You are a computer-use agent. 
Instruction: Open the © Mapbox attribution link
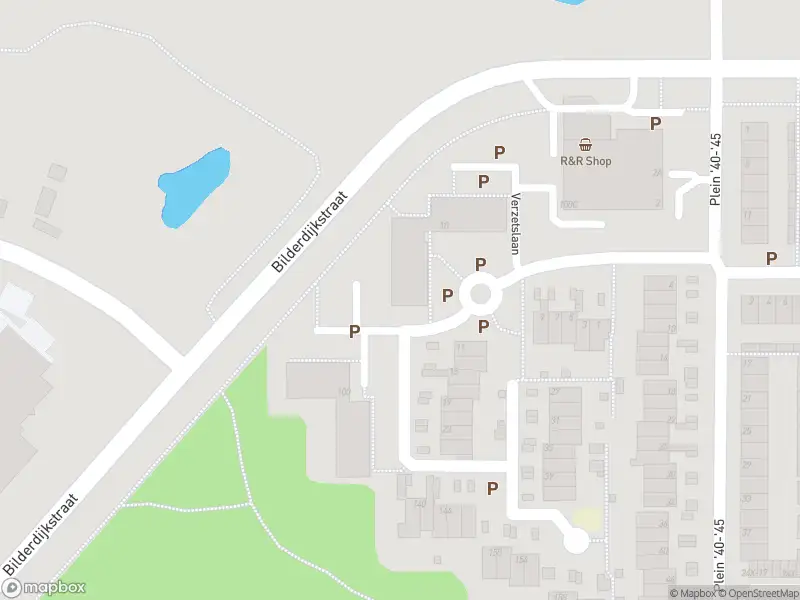point(692,593)
